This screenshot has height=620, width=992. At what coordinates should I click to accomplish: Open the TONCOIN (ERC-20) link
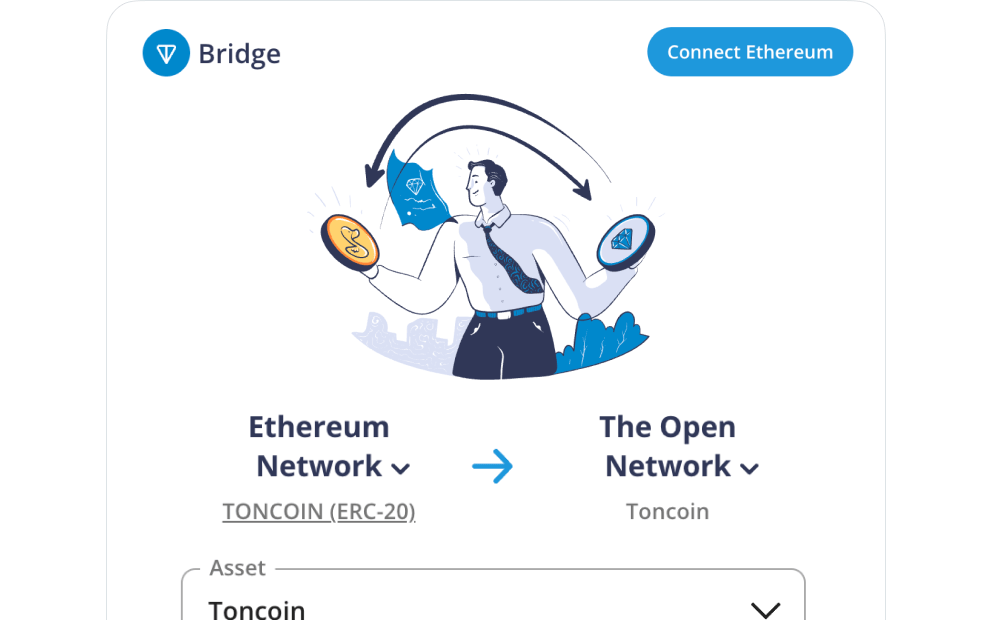coord(318,512)
